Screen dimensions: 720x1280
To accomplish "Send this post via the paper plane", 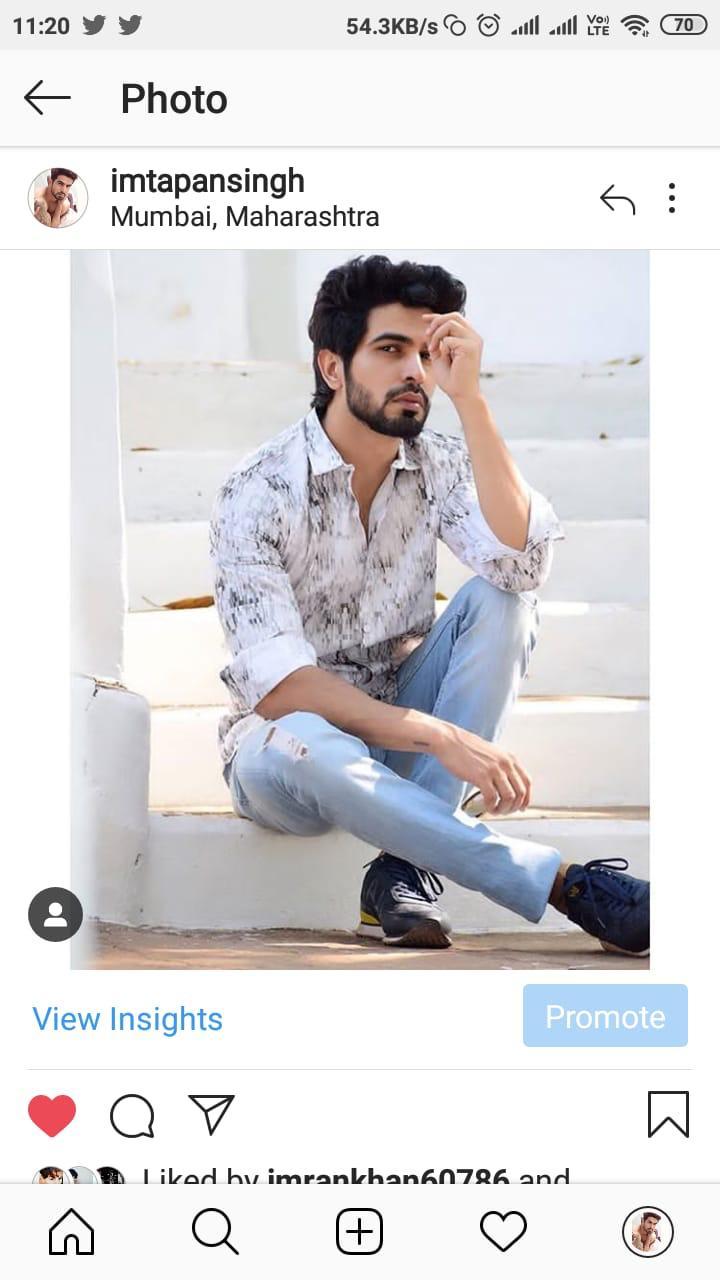I will coord(211,1115).
